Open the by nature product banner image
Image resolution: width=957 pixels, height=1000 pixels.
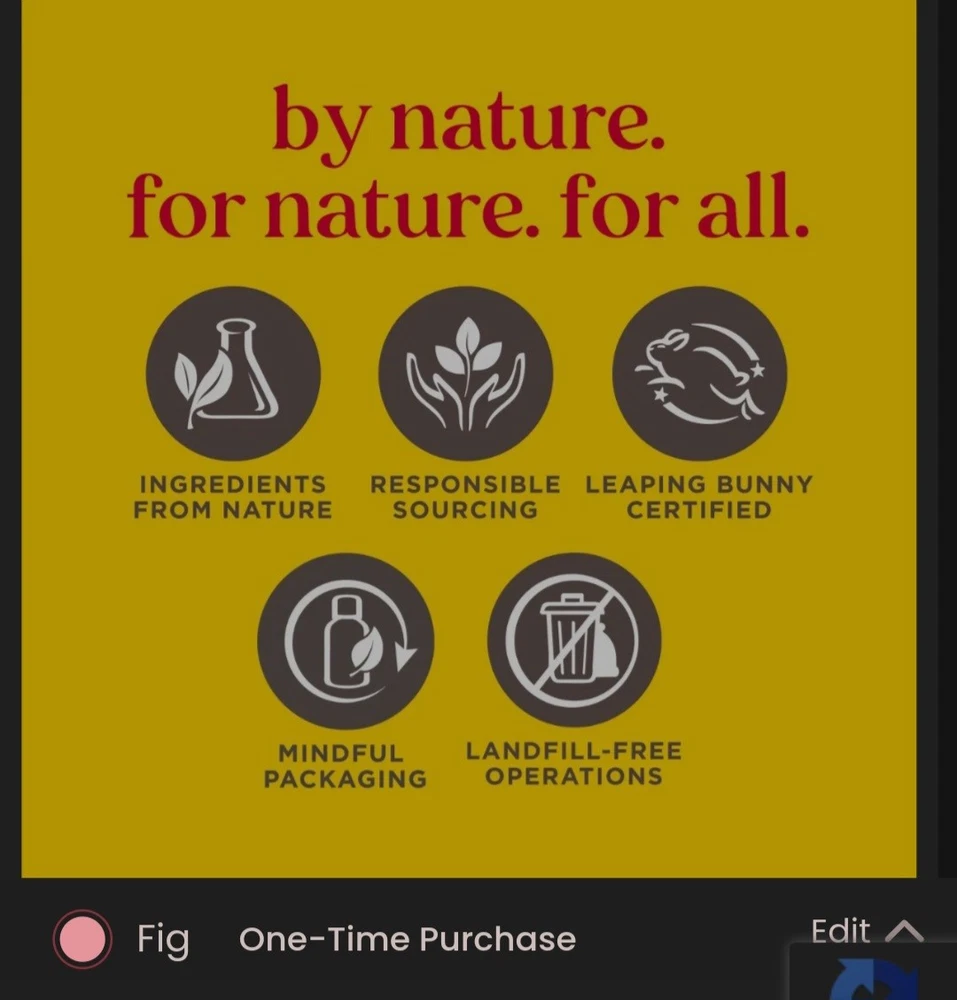coord(468,440)
